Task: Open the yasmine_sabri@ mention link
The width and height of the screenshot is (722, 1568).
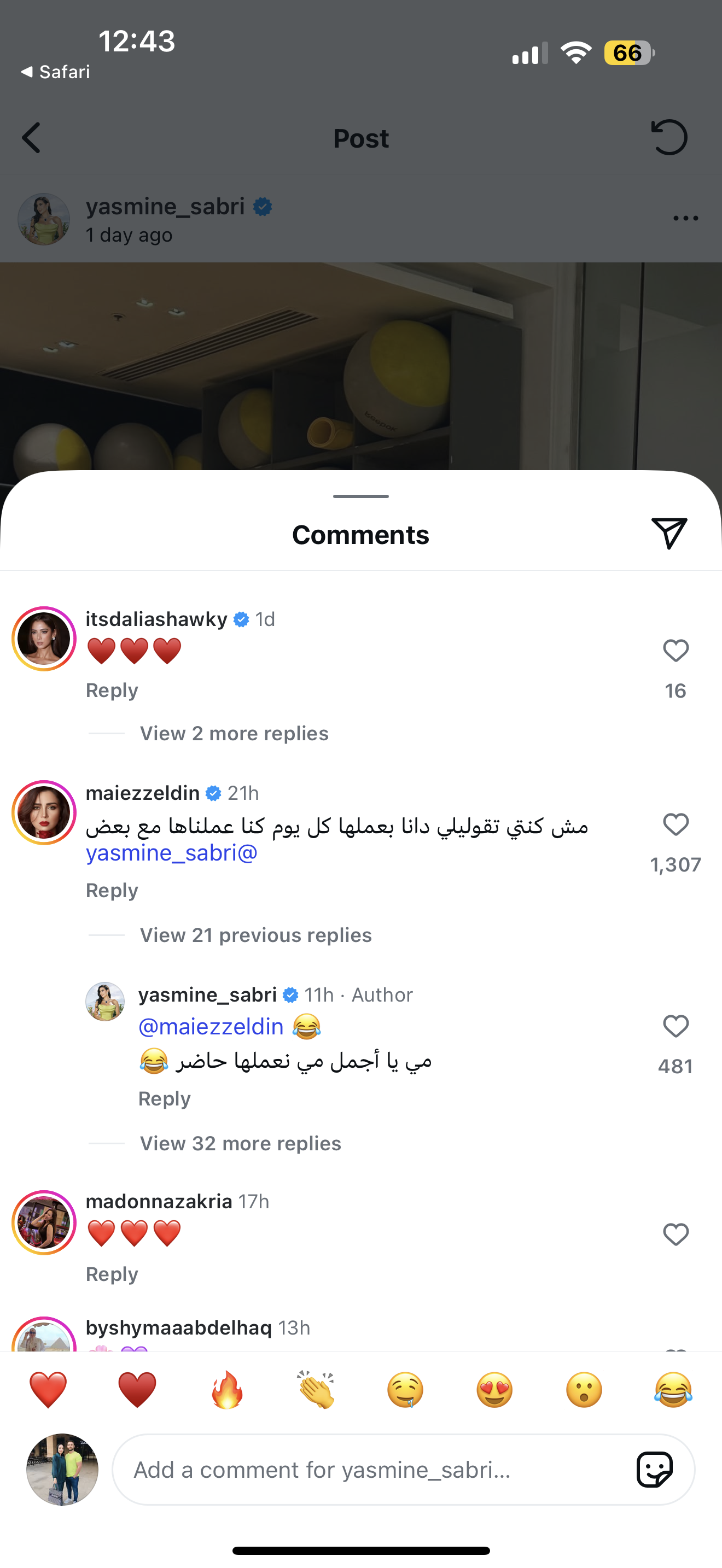Action: pyautogui.click(x=171, y=853)
